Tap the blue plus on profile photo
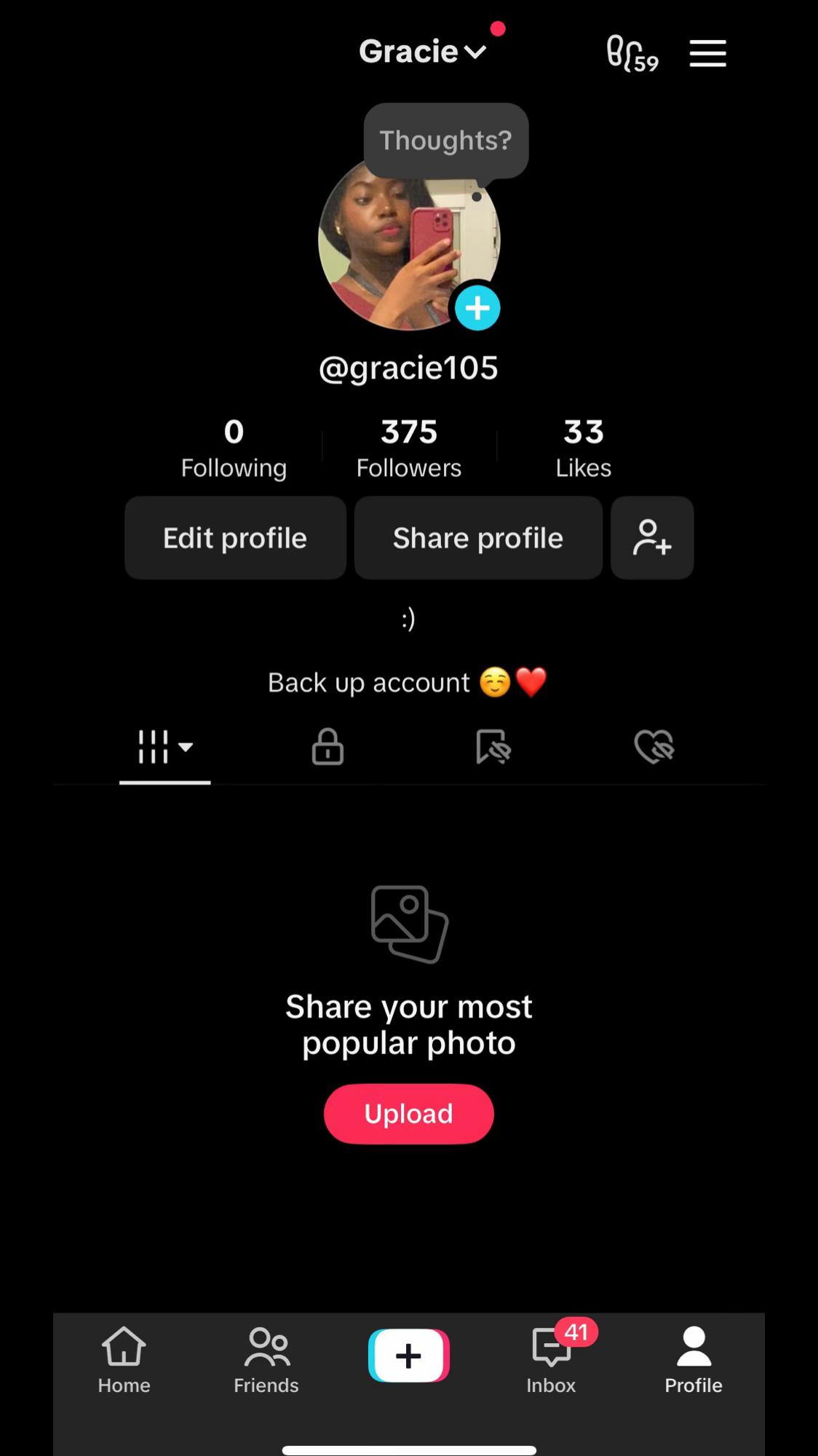 pyautogui.click(x=477, y=308)
